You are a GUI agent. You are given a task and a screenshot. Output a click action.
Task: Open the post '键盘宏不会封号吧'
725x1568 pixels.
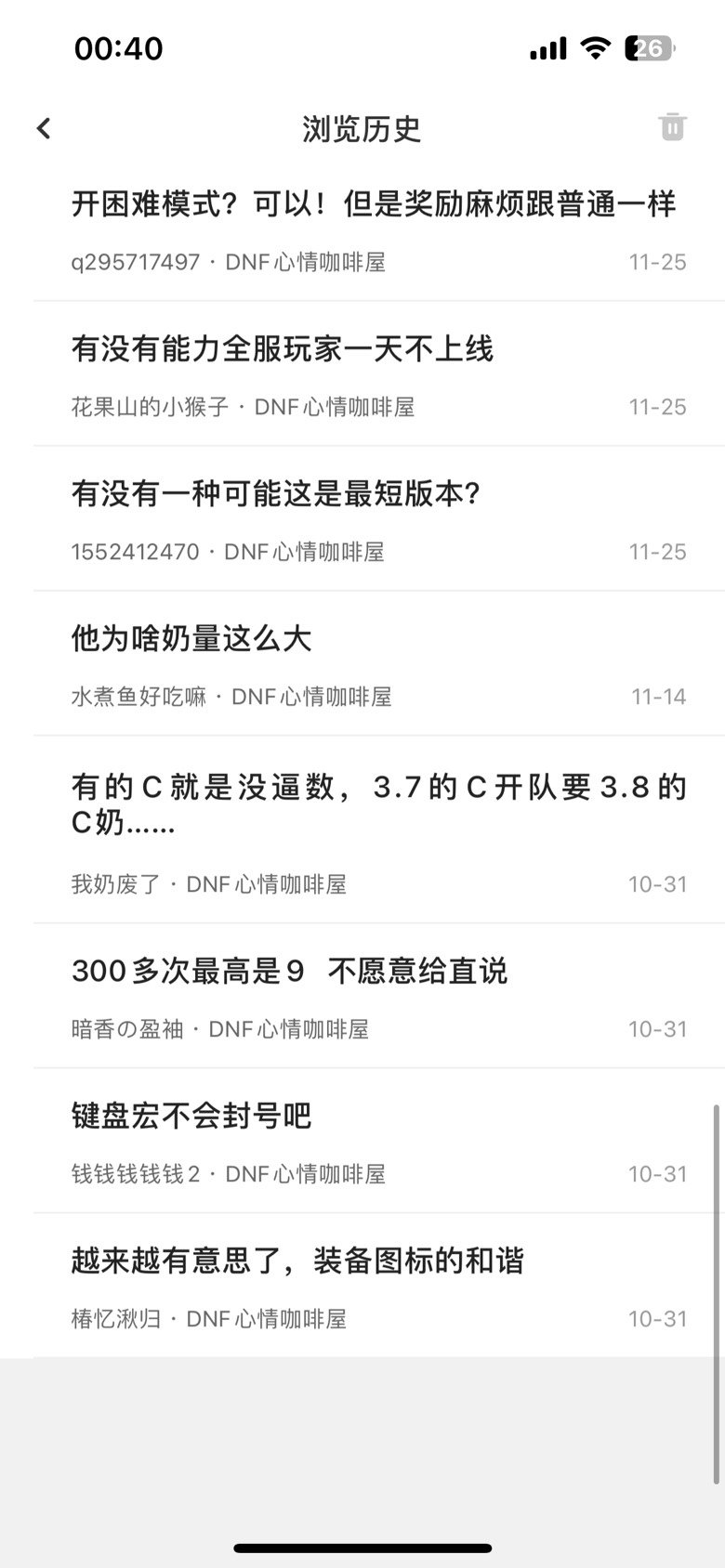click(x=379, y=1142)
